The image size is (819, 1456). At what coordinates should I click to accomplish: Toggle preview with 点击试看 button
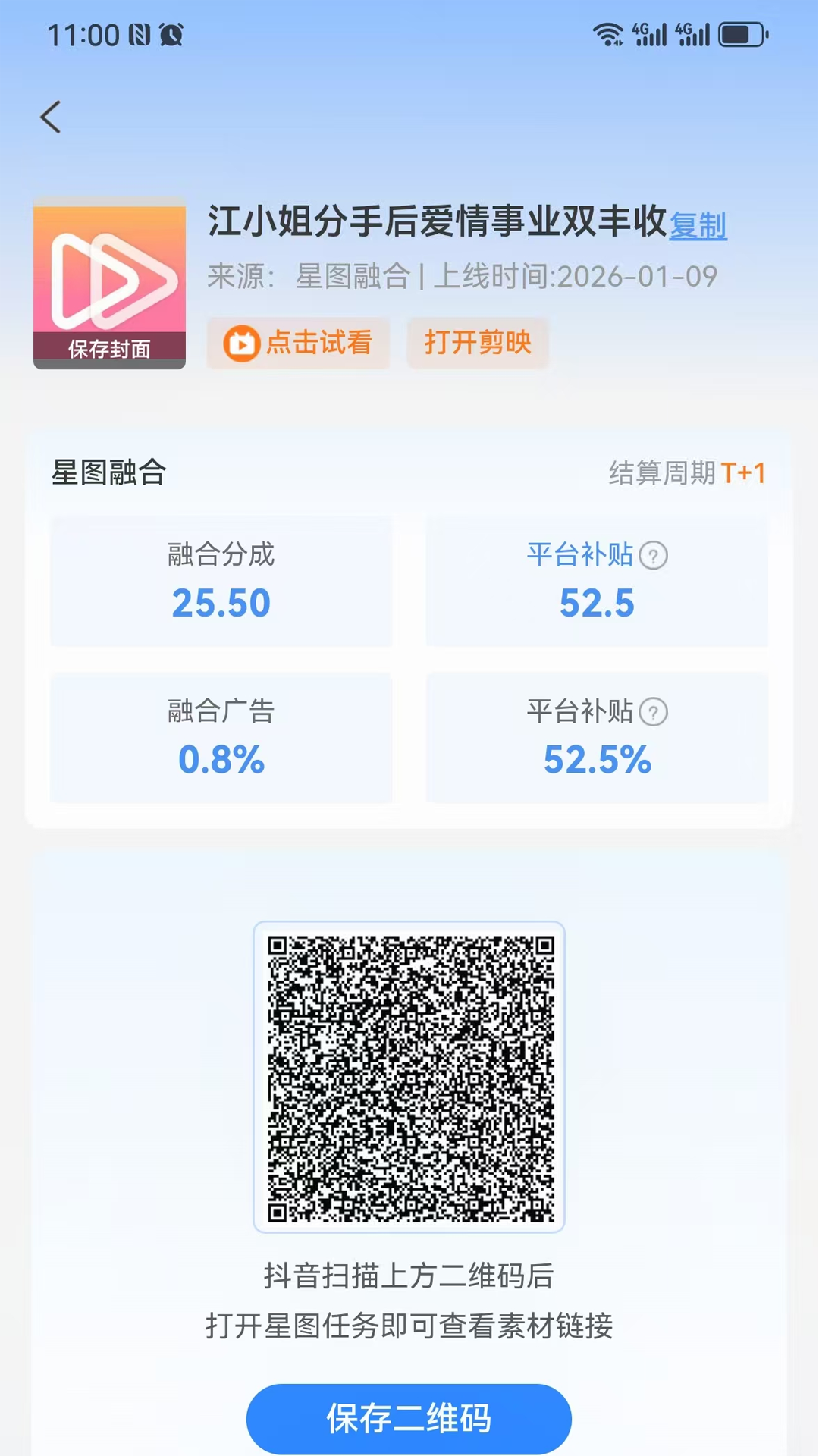click(298, 343)
